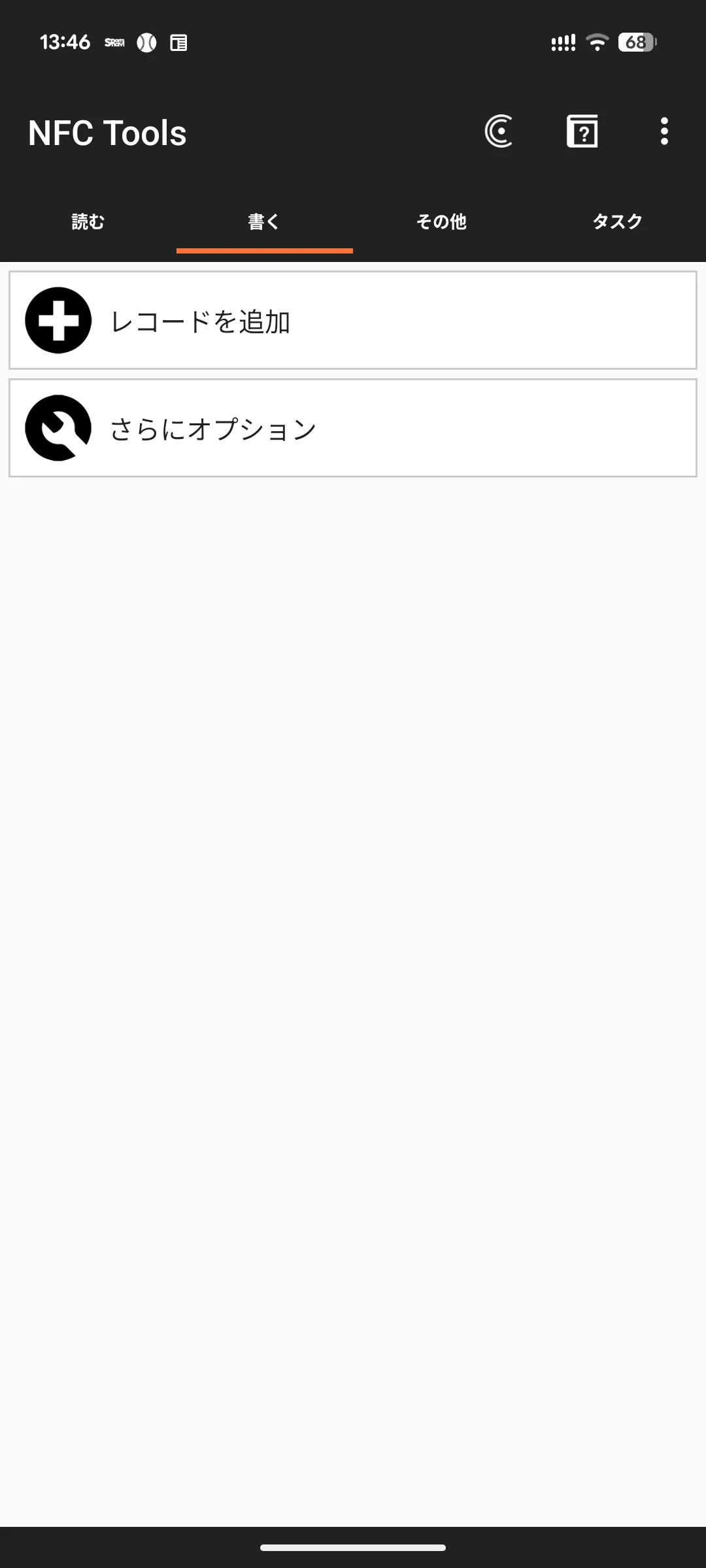The image size is (706, 1568).
Task: Open さらにオプション for more options
Action: point(353,429)
